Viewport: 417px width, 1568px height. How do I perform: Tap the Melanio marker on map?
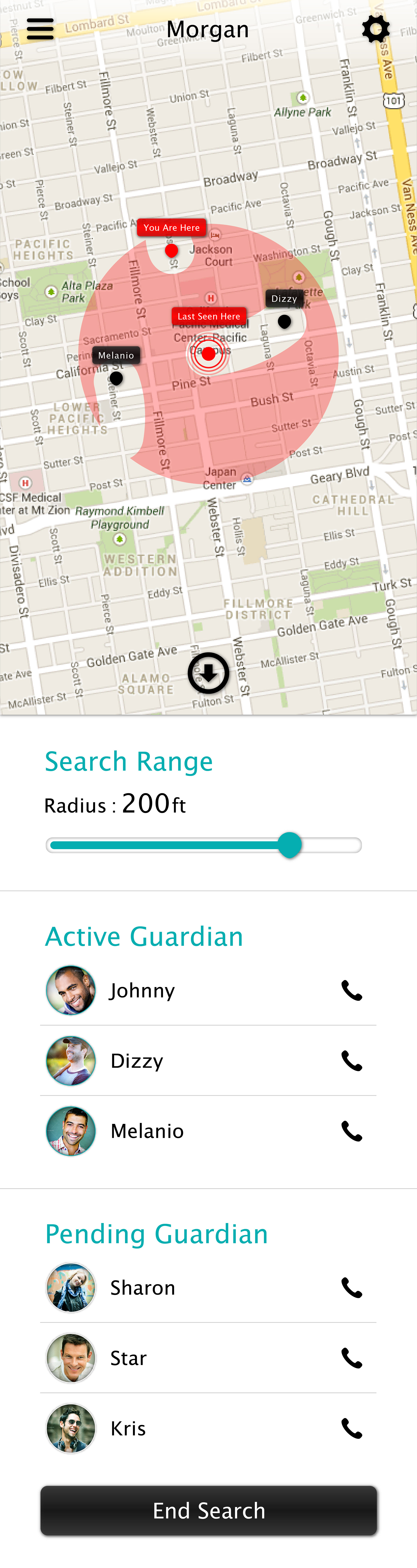point(116,378)
